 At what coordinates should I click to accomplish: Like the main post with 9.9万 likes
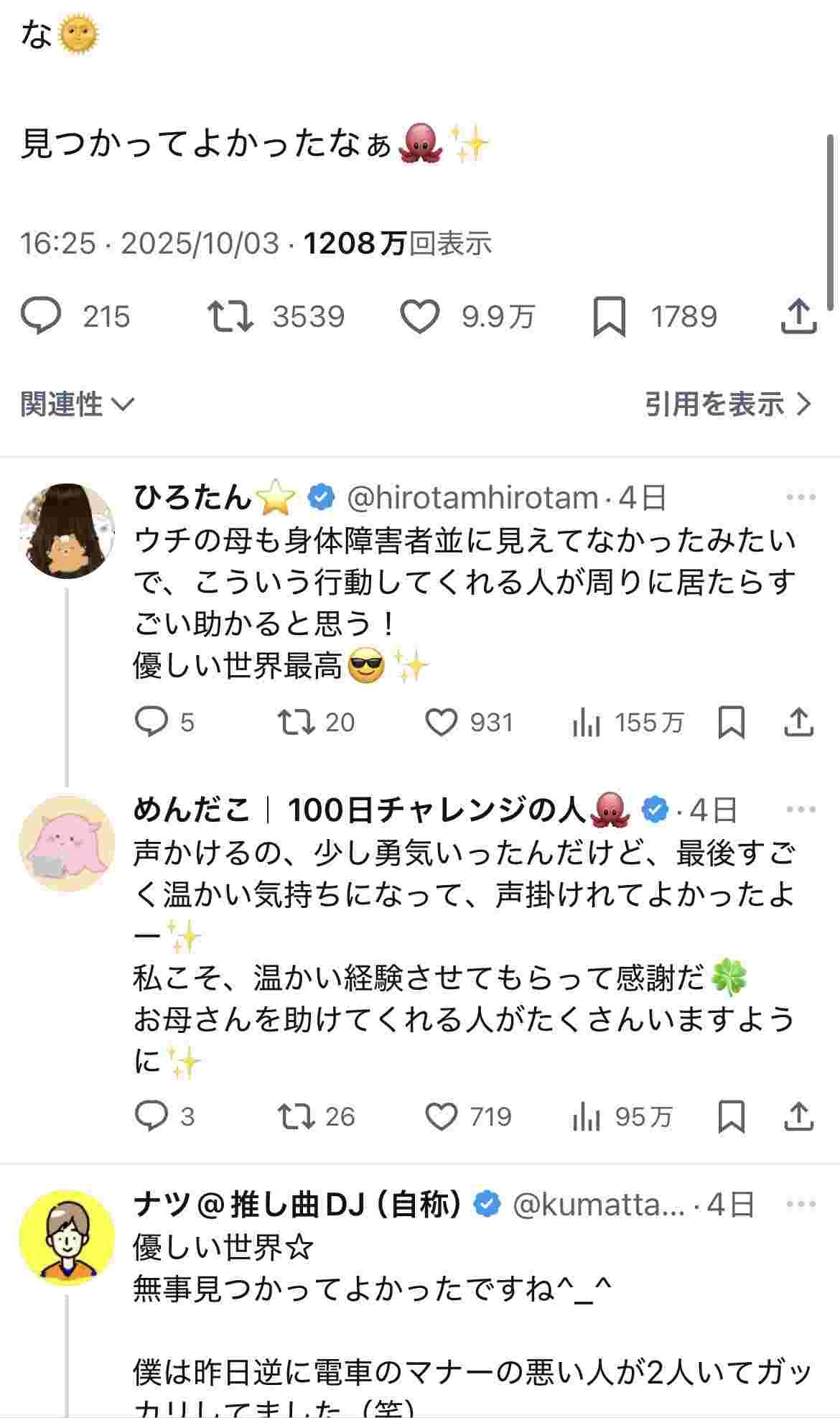click(x=419, y=317)
